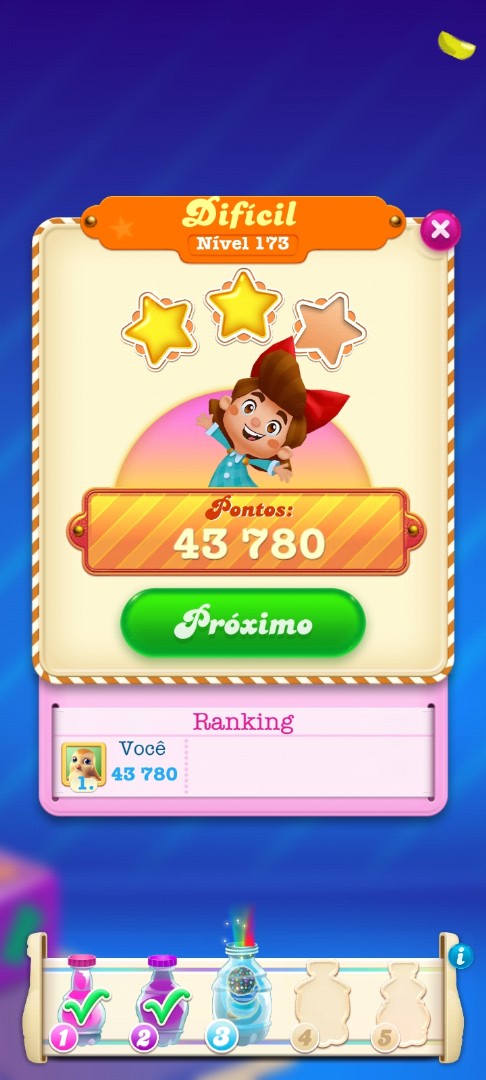Open the info icon beside the bottle shelf
Viewport: 486px width, 1080px height.
[x=461, y=956]
